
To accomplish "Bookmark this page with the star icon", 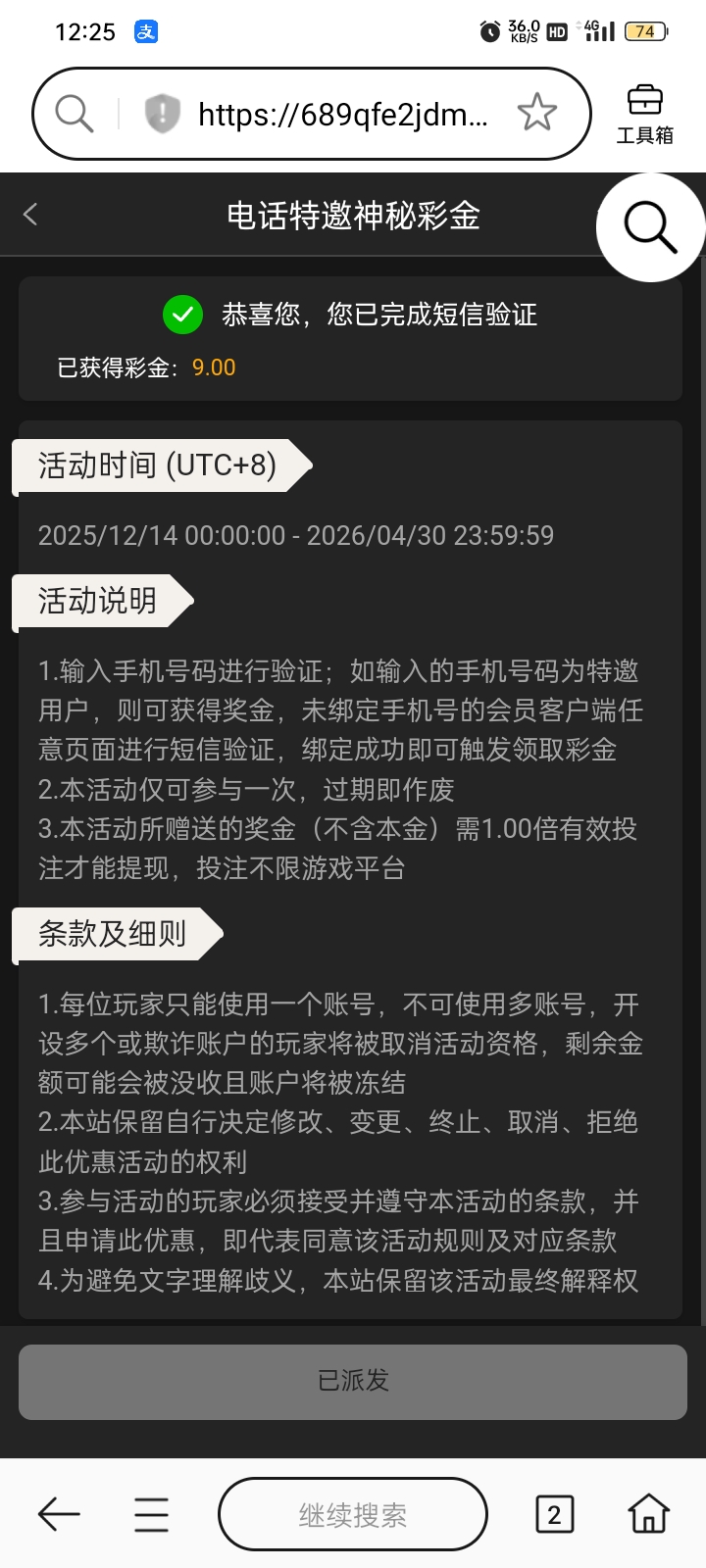I will 536,114.
